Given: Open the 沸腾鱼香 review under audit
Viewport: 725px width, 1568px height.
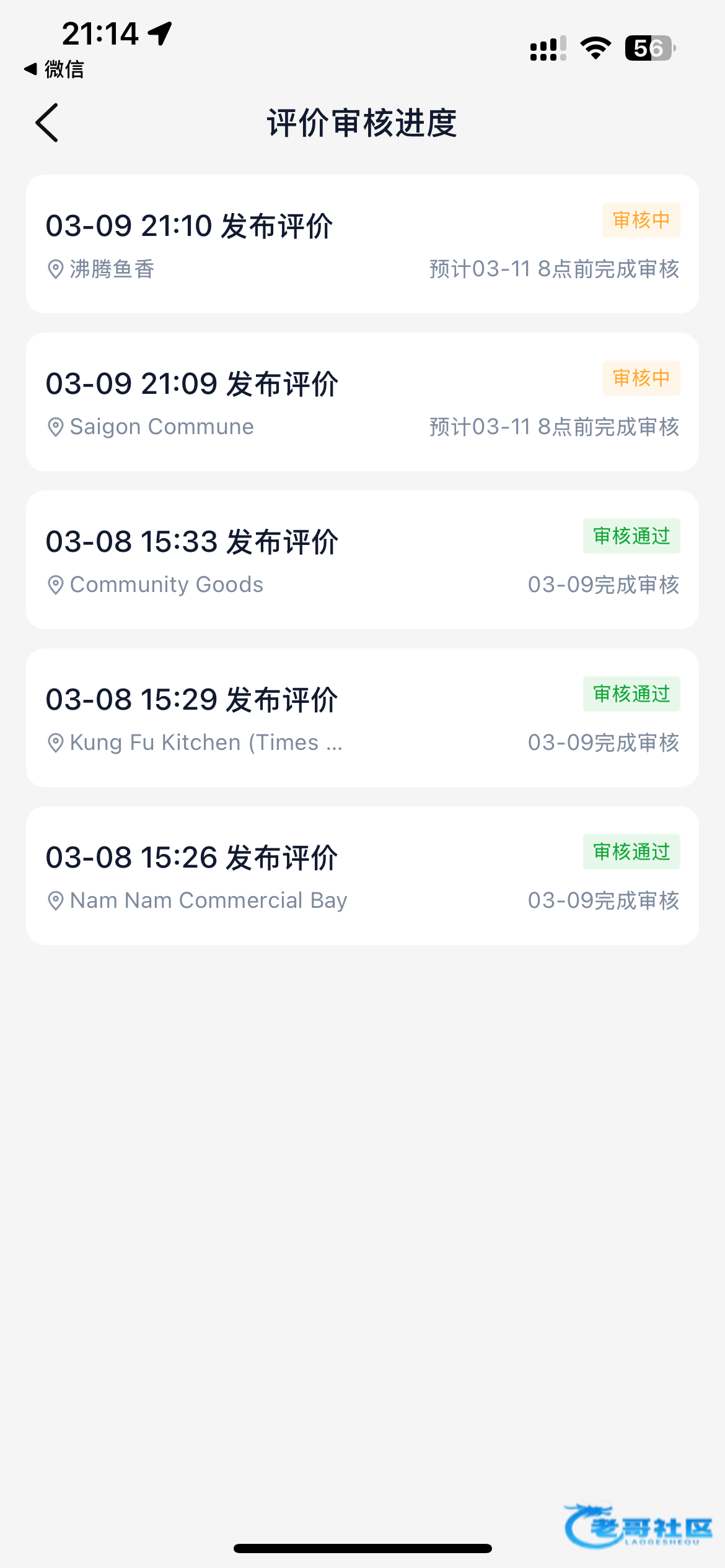Looking at the screenshot, I should (362, 244).
